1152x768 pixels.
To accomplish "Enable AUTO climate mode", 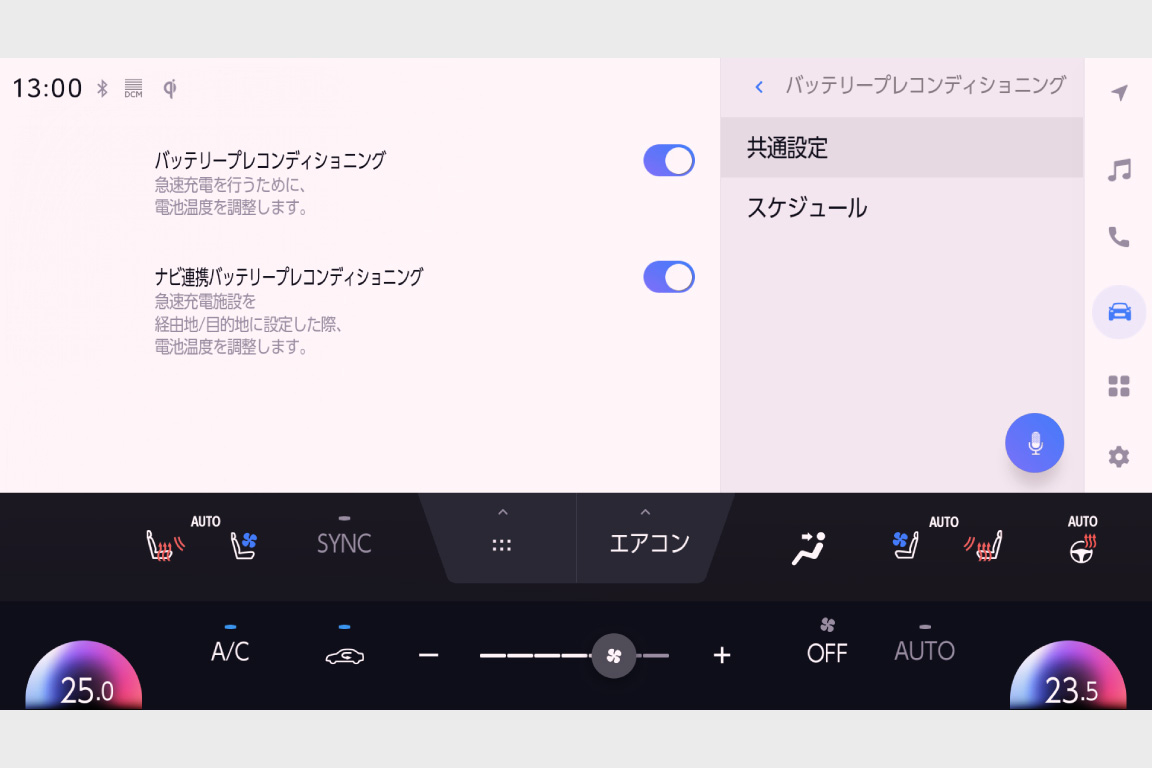I will (924, 648).
